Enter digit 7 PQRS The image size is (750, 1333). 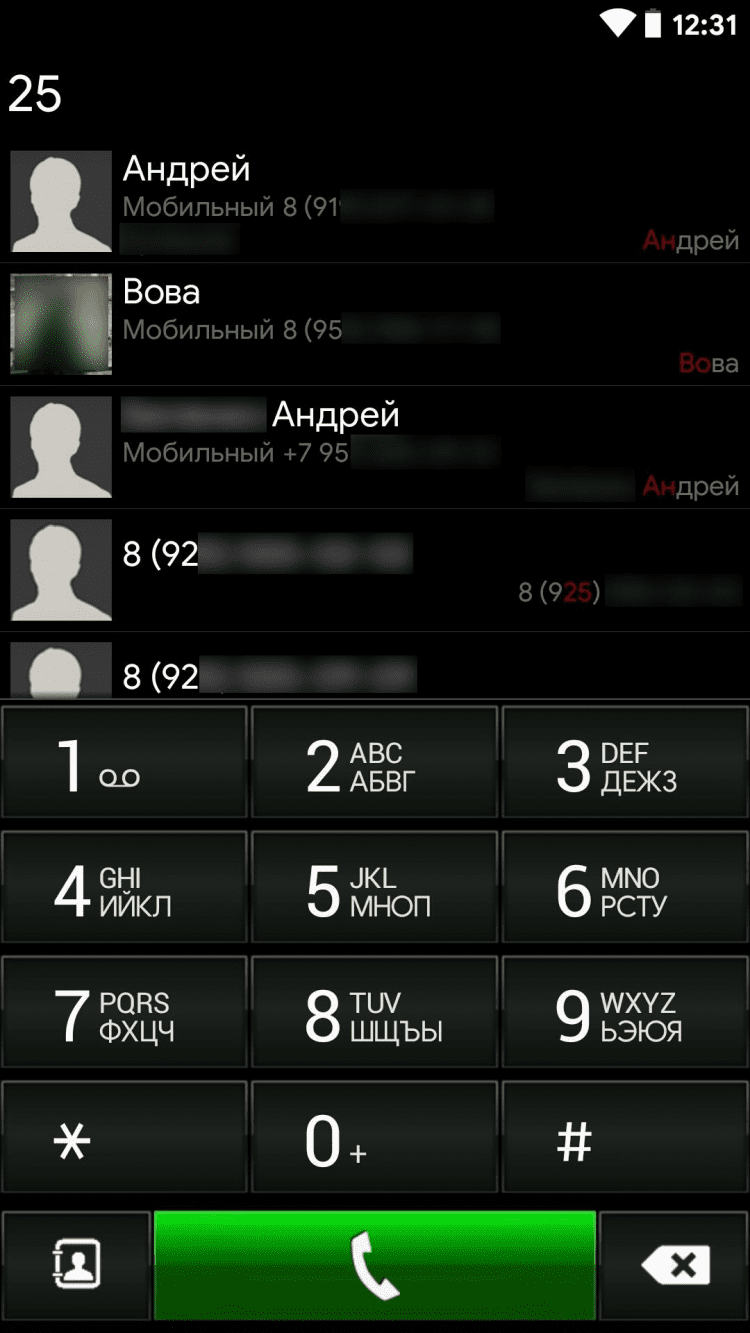124,1013
